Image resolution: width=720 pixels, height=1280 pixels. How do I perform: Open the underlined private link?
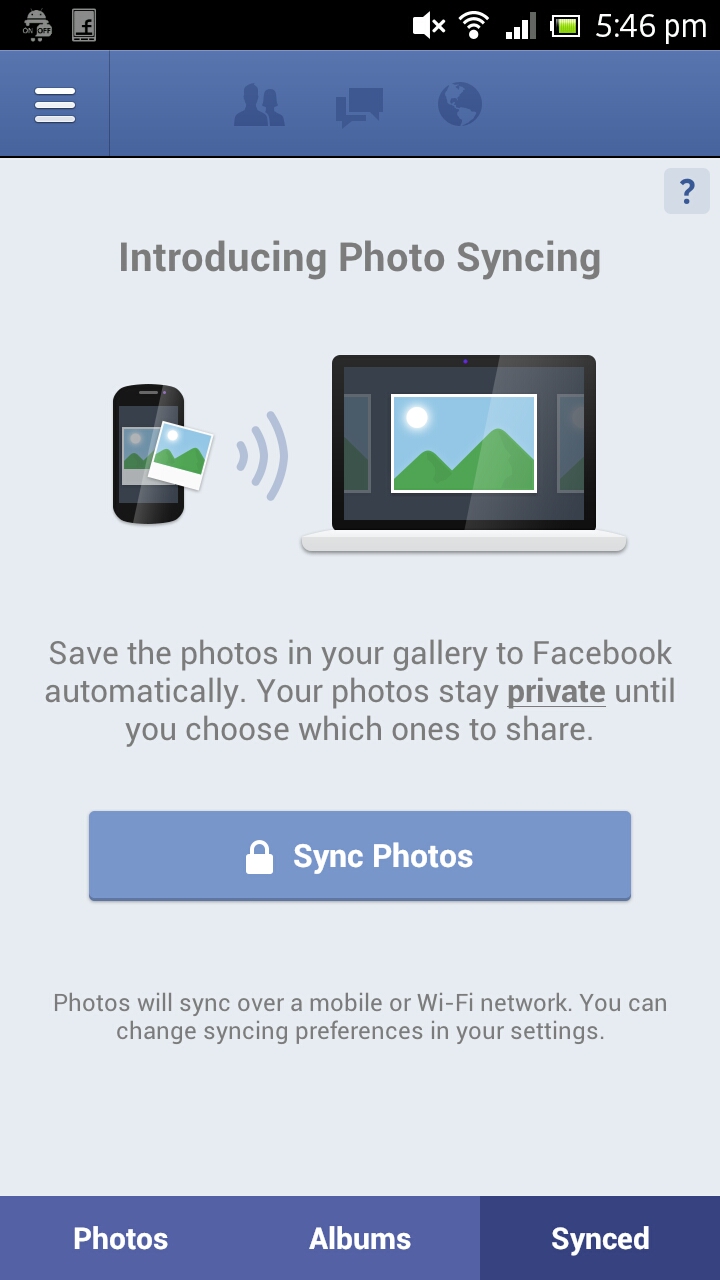[x=556, y=692]
